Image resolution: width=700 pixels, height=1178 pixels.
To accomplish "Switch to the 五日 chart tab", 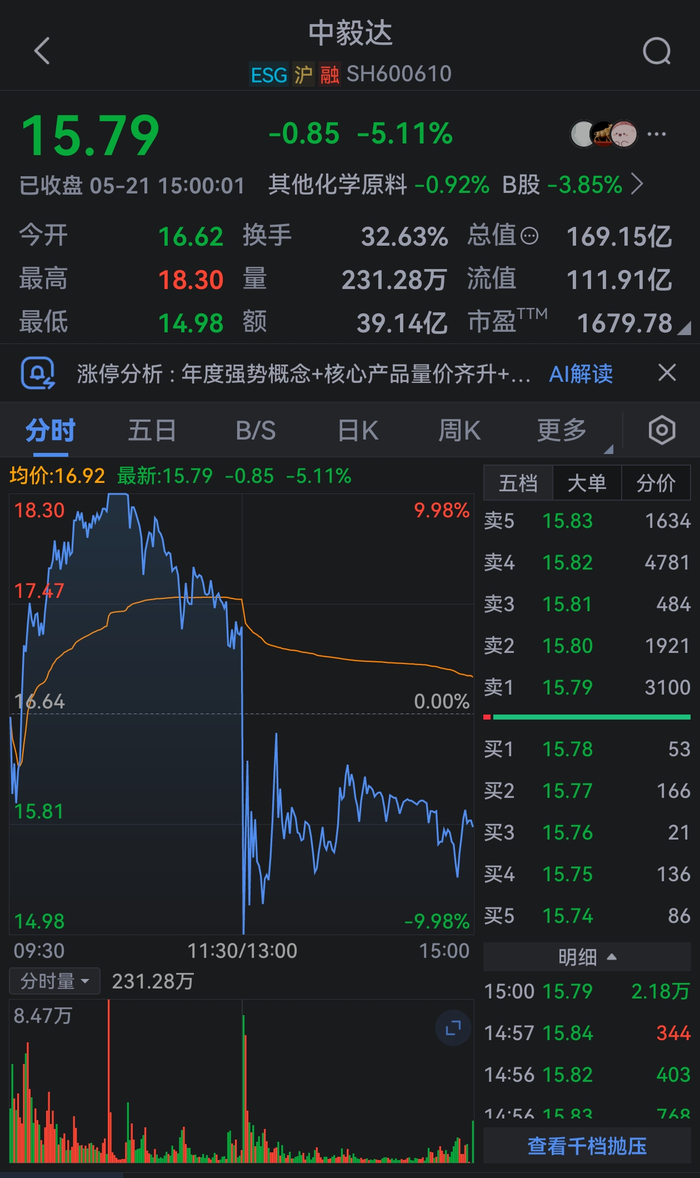I will 152,430.
